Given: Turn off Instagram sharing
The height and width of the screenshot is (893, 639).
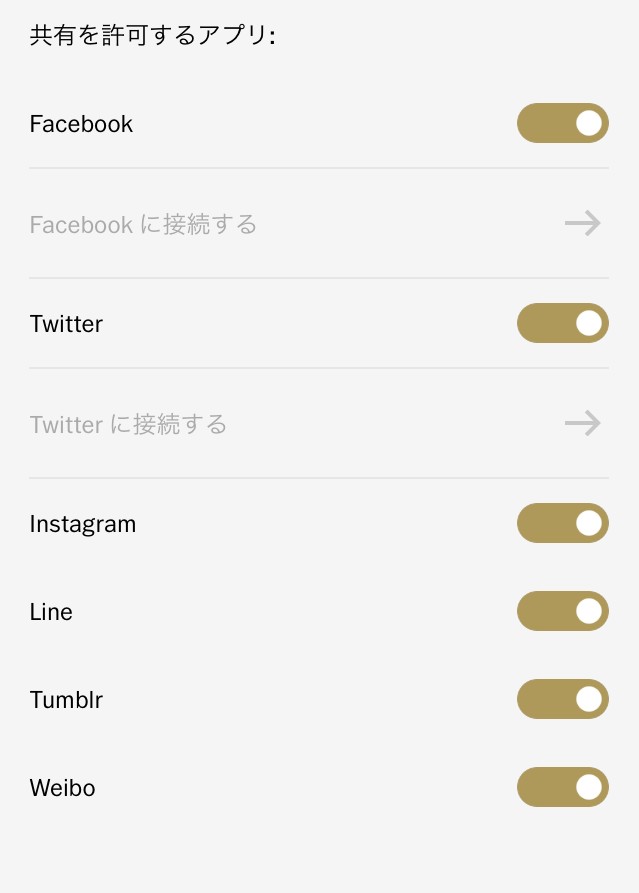Looking at the screenshot, I should 562,523.
